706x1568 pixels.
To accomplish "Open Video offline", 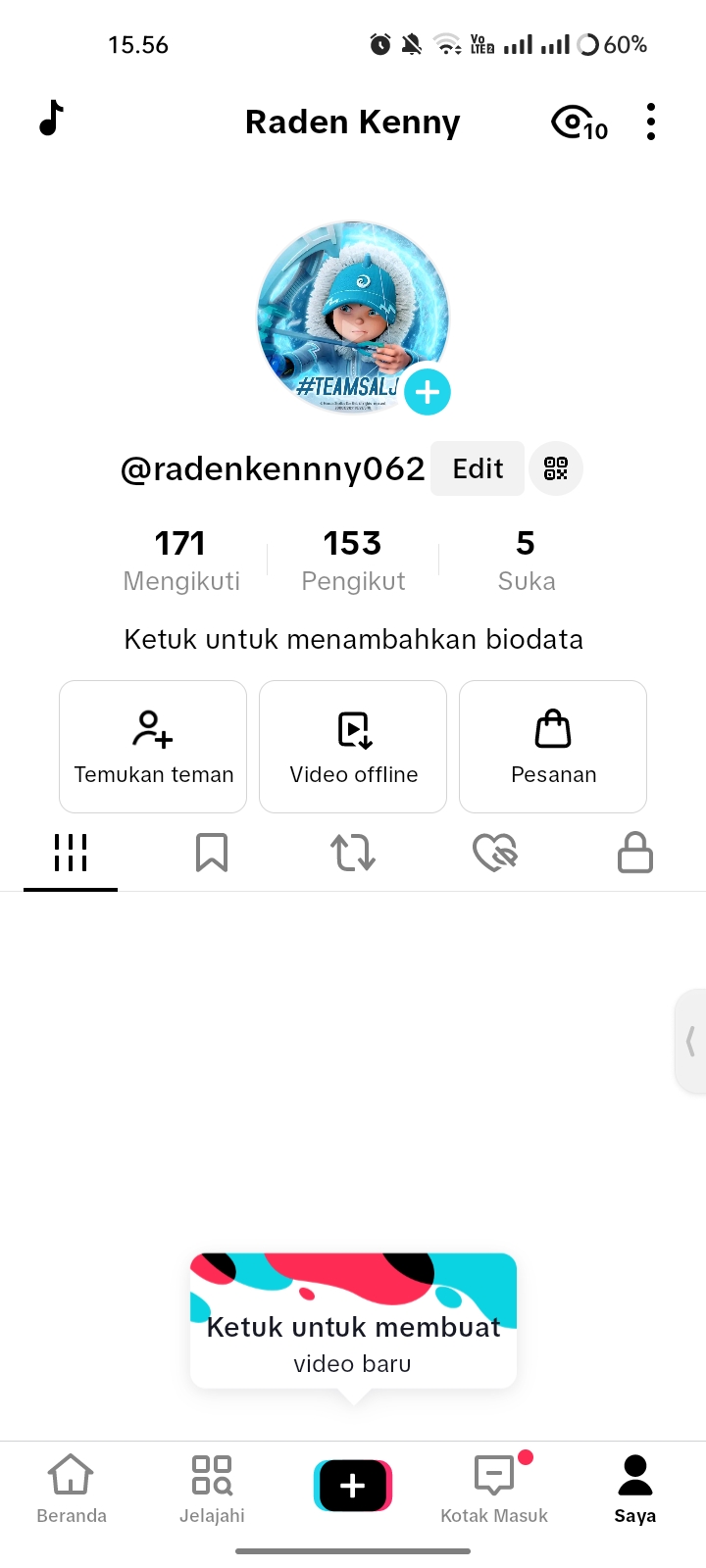I will pos(353,747).
